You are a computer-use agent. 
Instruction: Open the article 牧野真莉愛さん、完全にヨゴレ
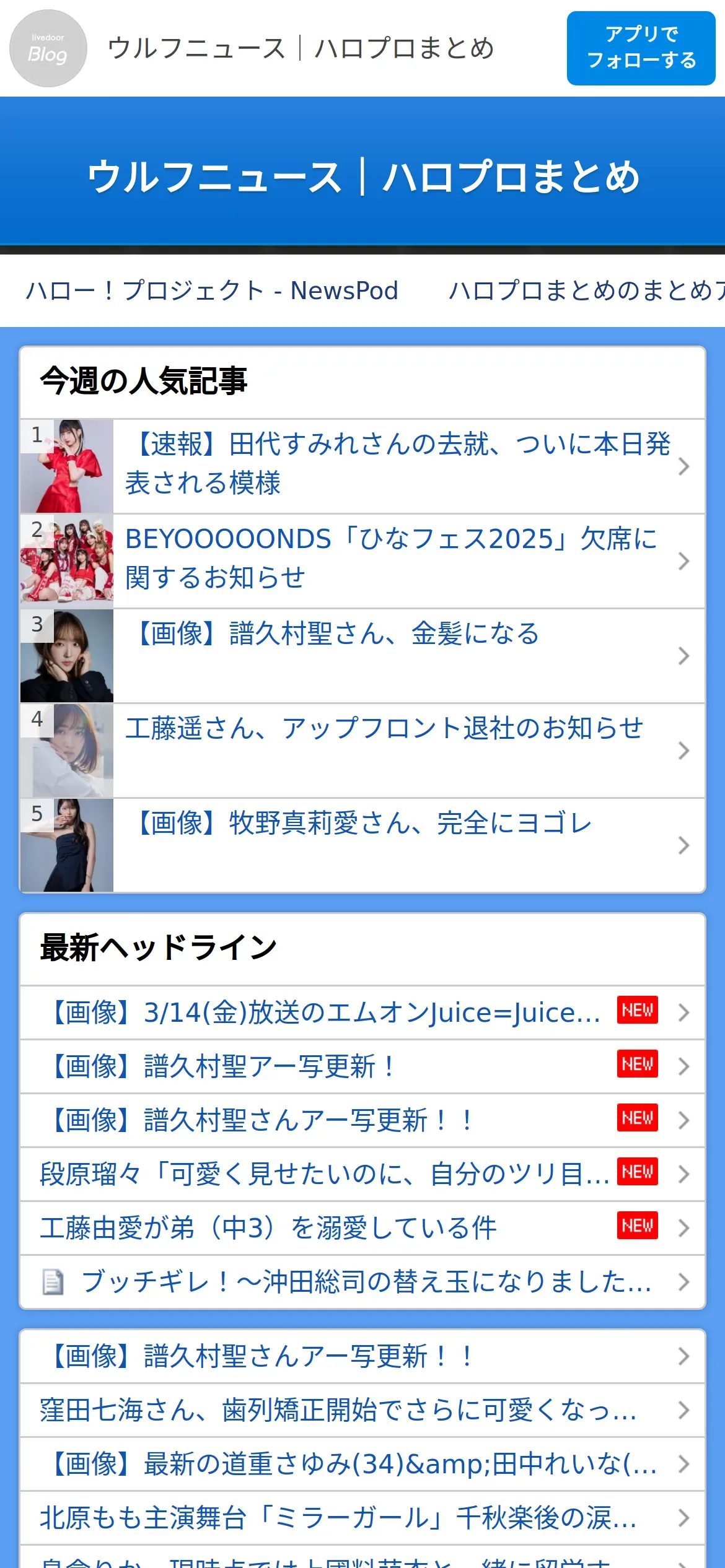click(362, 824)
